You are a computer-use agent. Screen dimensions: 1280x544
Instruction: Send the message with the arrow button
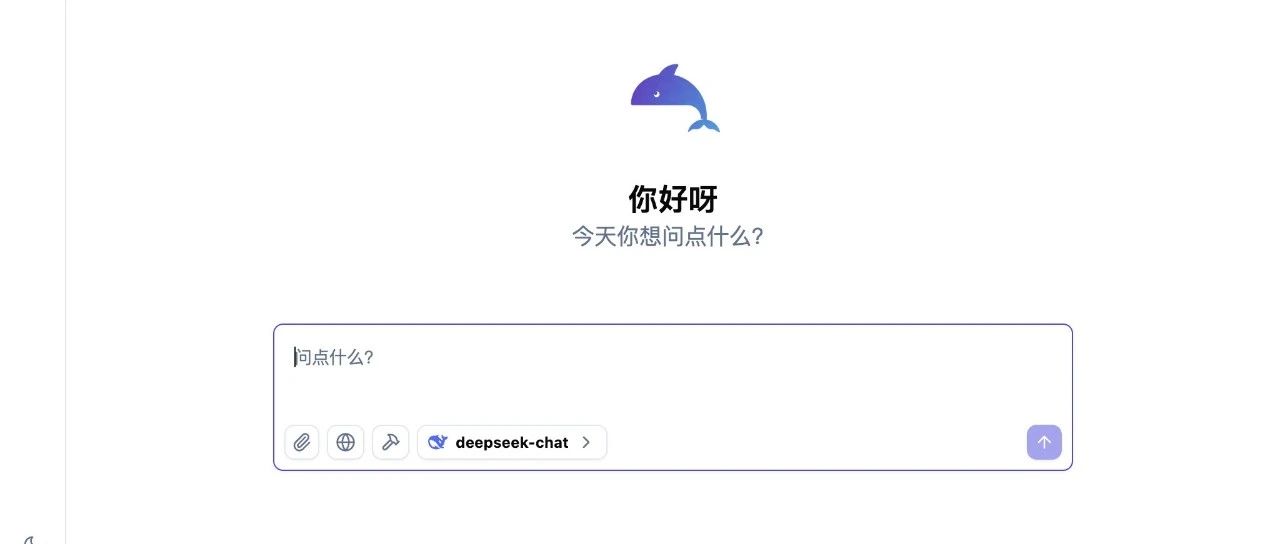click(x=1044, y=442)
